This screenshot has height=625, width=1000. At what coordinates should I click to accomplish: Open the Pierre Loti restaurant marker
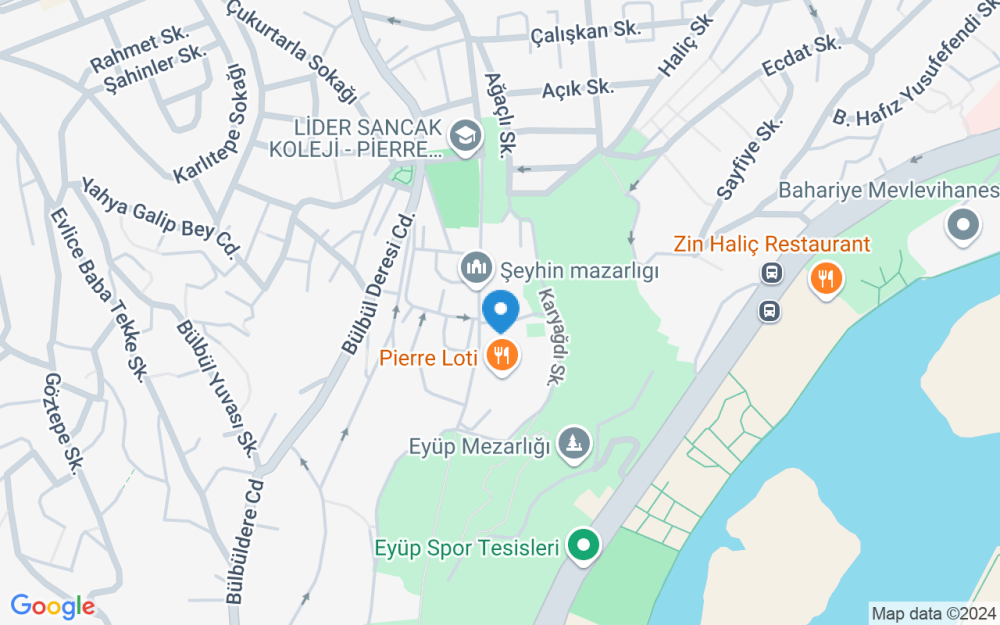(x=502, y=356)
